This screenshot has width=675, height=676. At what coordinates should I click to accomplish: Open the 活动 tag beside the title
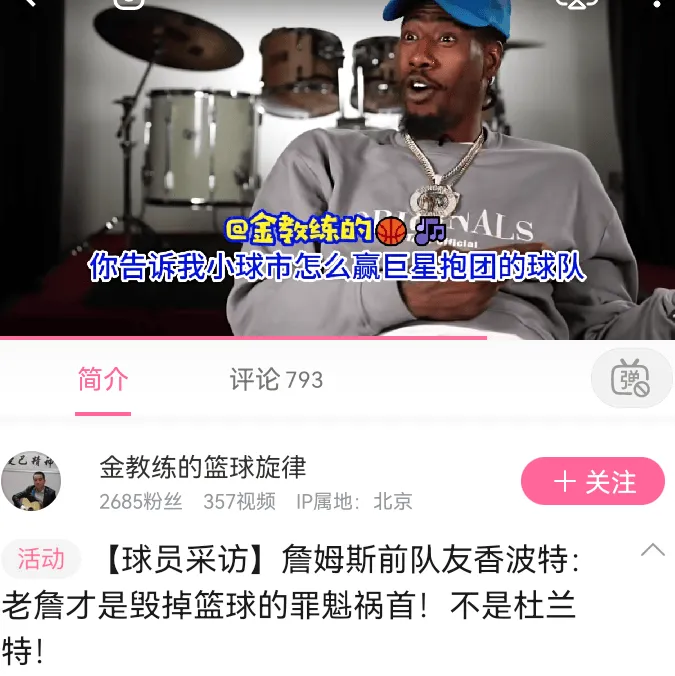pyautogui.click(x=41, y=559)
